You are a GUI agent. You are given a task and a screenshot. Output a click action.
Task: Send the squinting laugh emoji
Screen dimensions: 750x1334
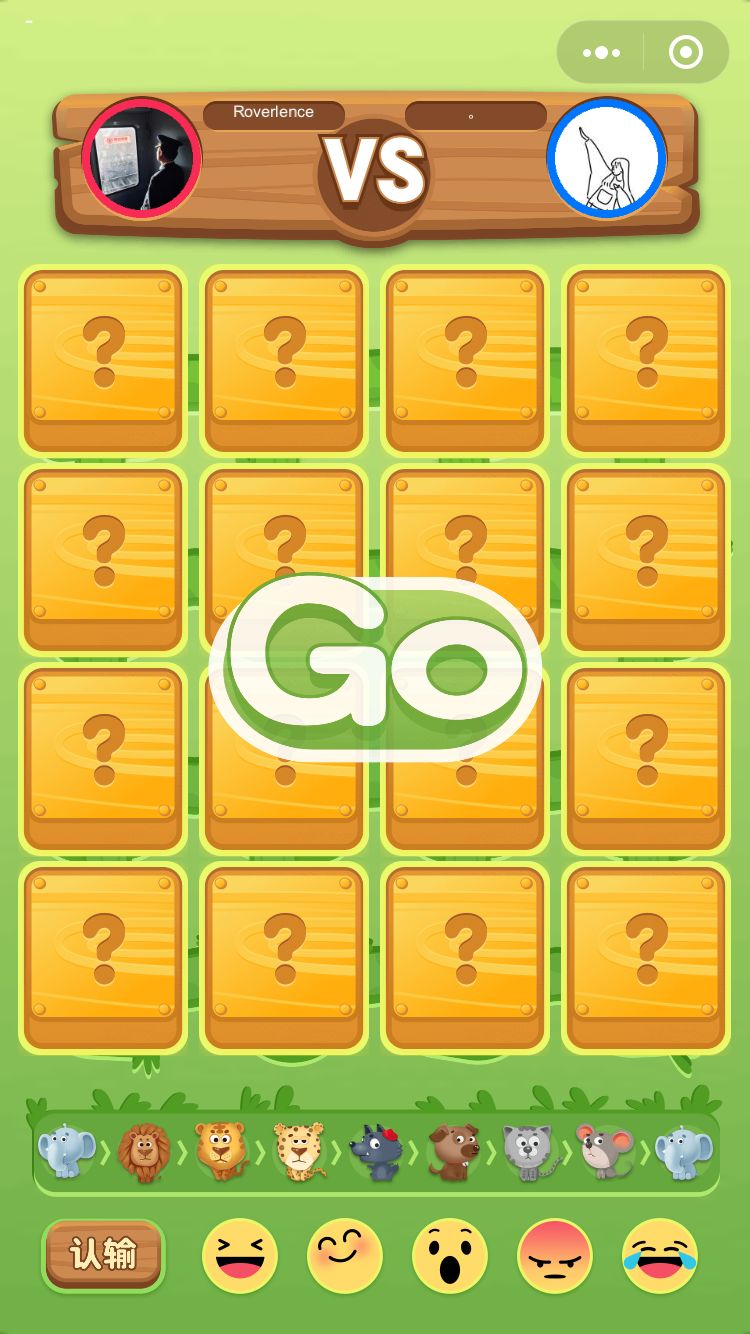click(x=240, y=1255)
